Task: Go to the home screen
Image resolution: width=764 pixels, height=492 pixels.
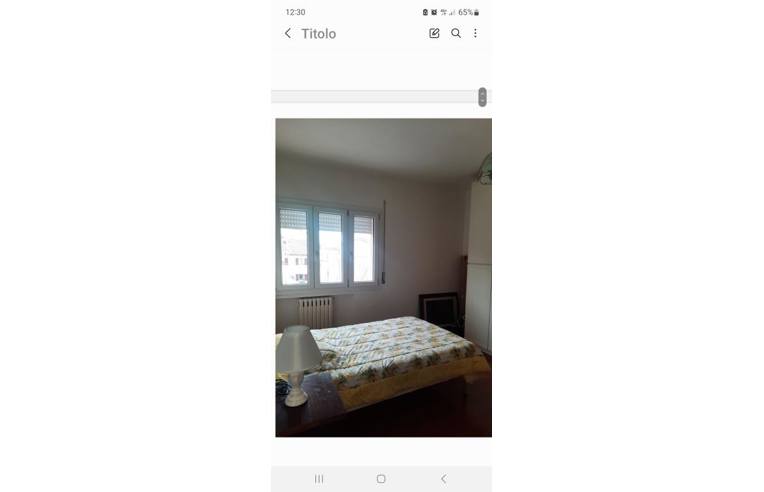Action: pos(381,479)
